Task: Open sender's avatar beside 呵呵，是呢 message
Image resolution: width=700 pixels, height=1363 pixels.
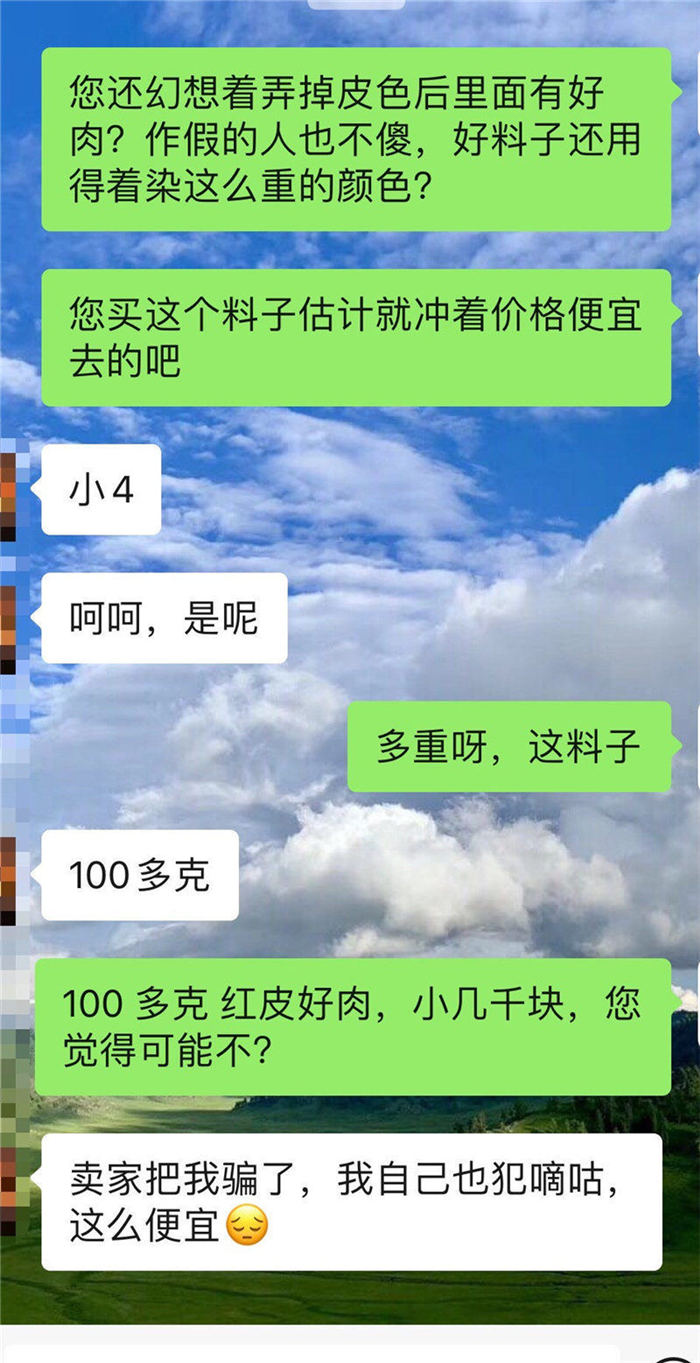Action: (8, 619)
